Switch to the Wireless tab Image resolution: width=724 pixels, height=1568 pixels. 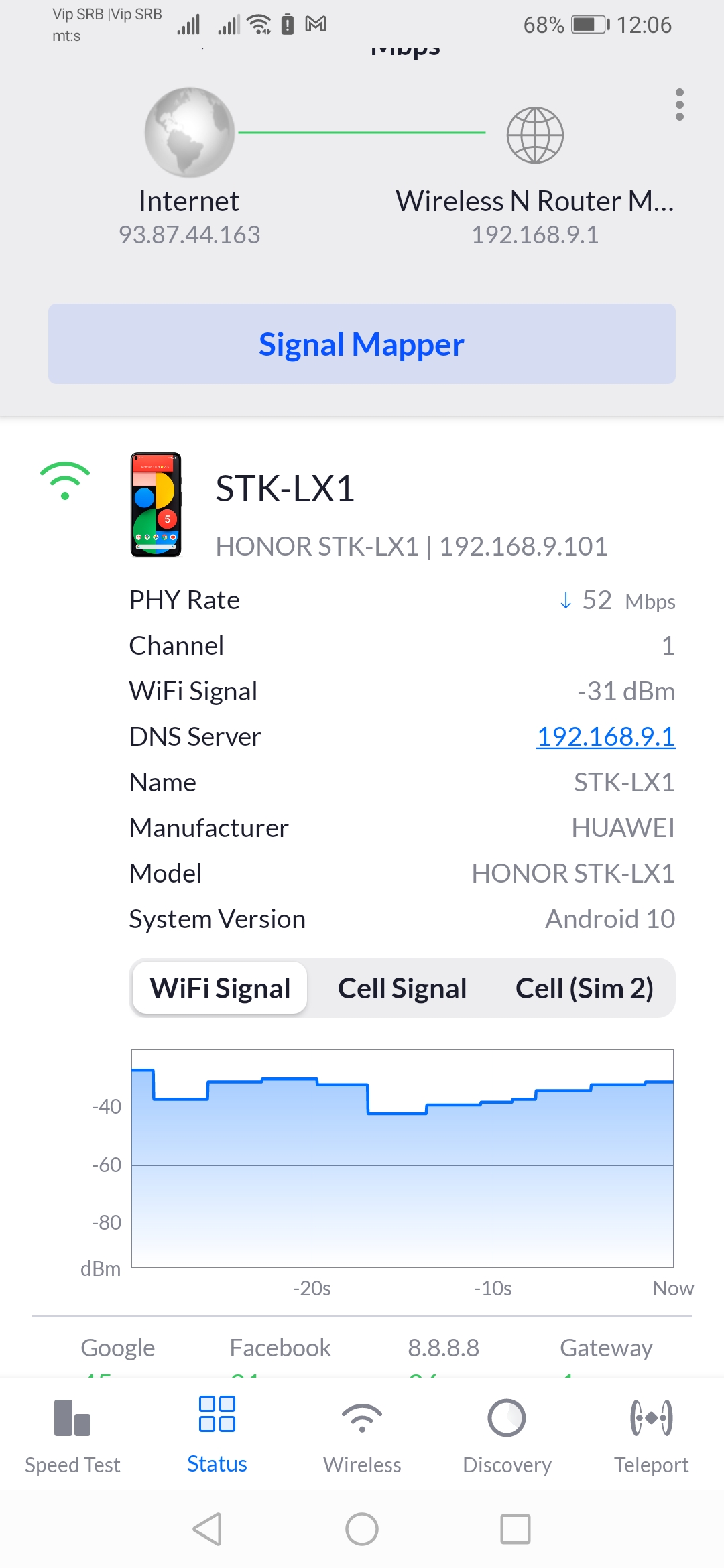point(362,1434)
